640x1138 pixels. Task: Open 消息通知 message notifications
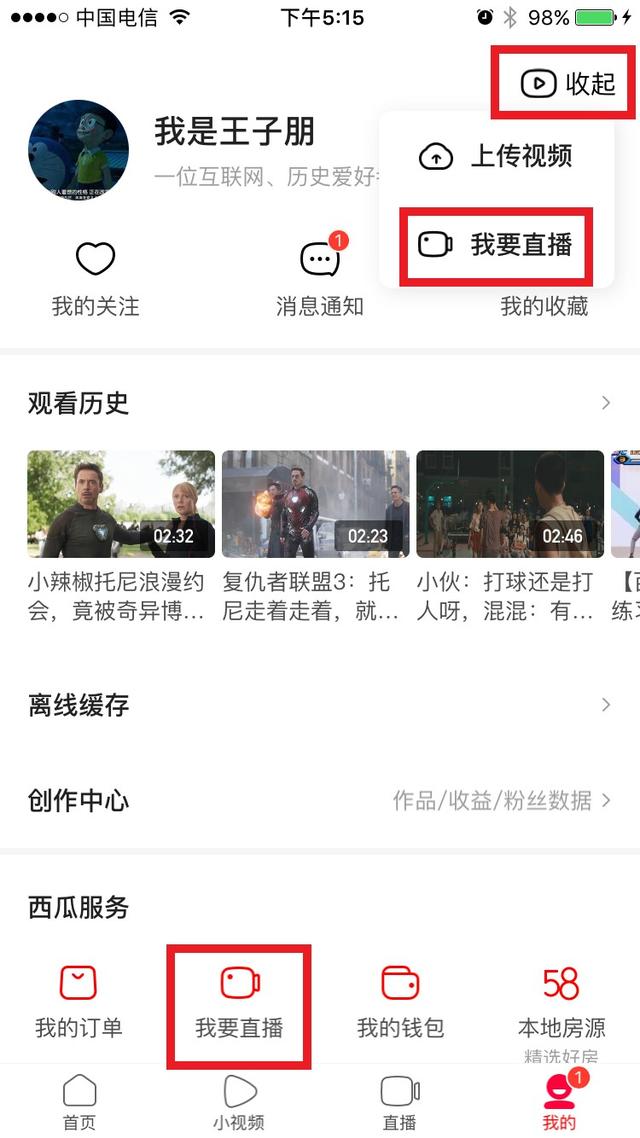coord(319,278)
